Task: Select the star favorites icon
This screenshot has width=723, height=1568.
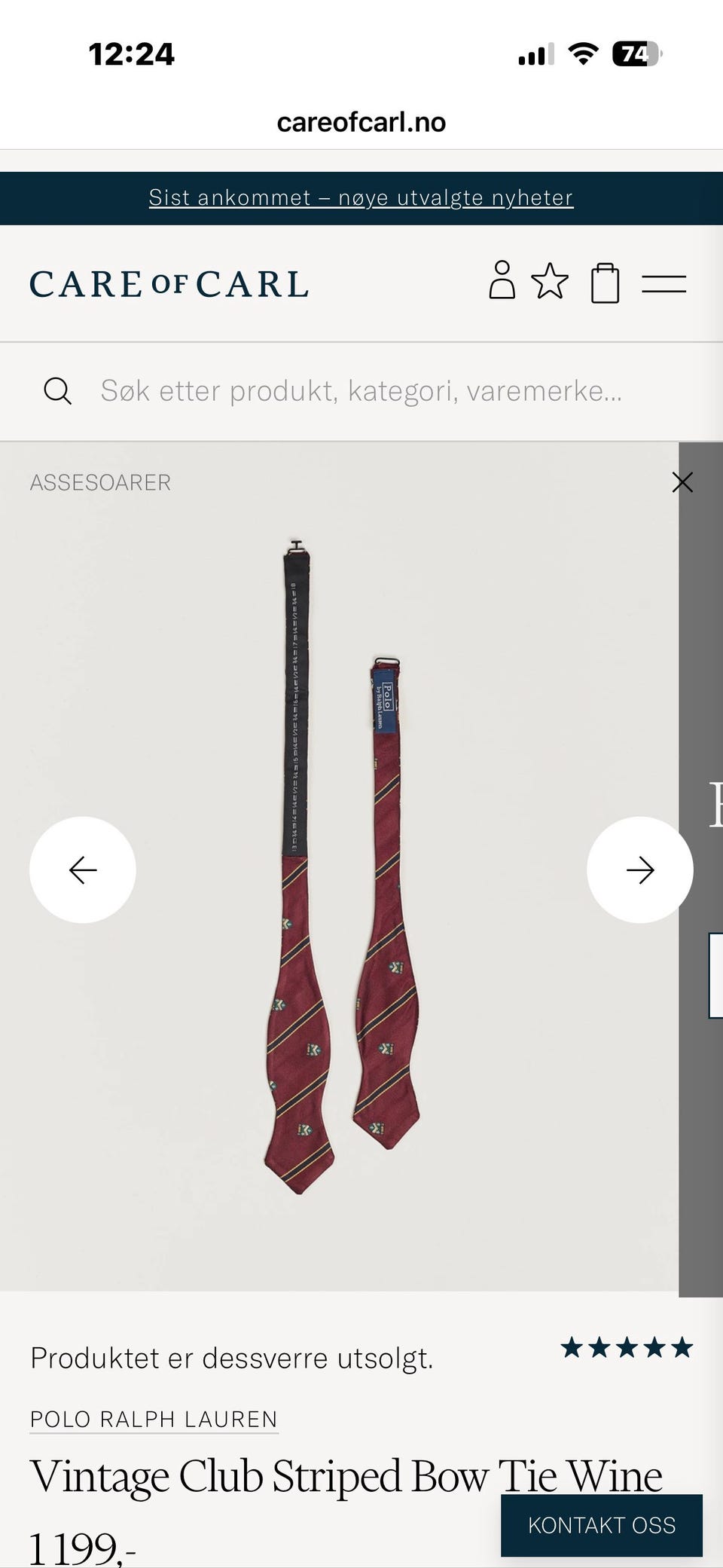Action: 551,283
